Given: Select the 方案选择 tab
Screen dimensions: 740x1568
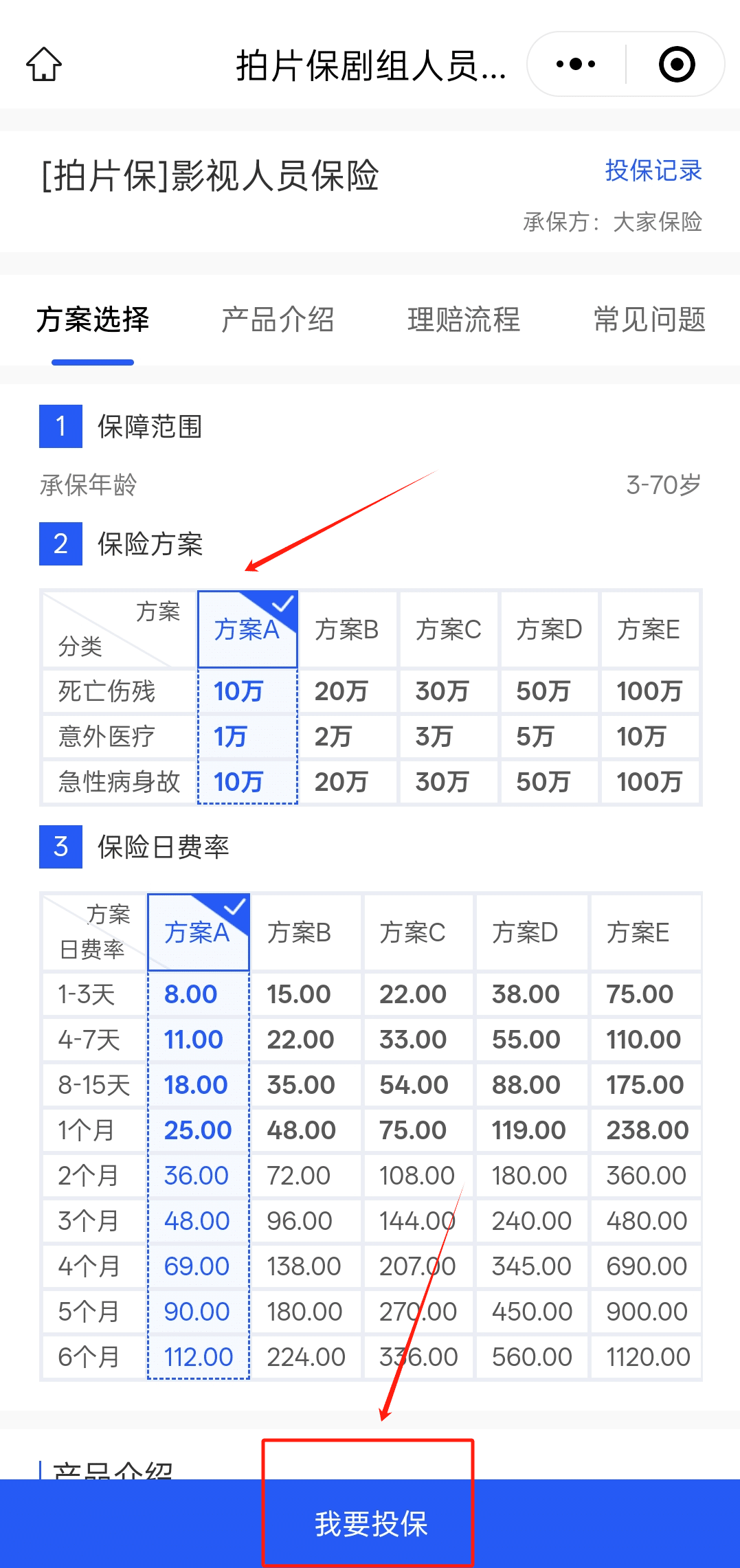Looking at the screenshot, I should click(93, 320).
